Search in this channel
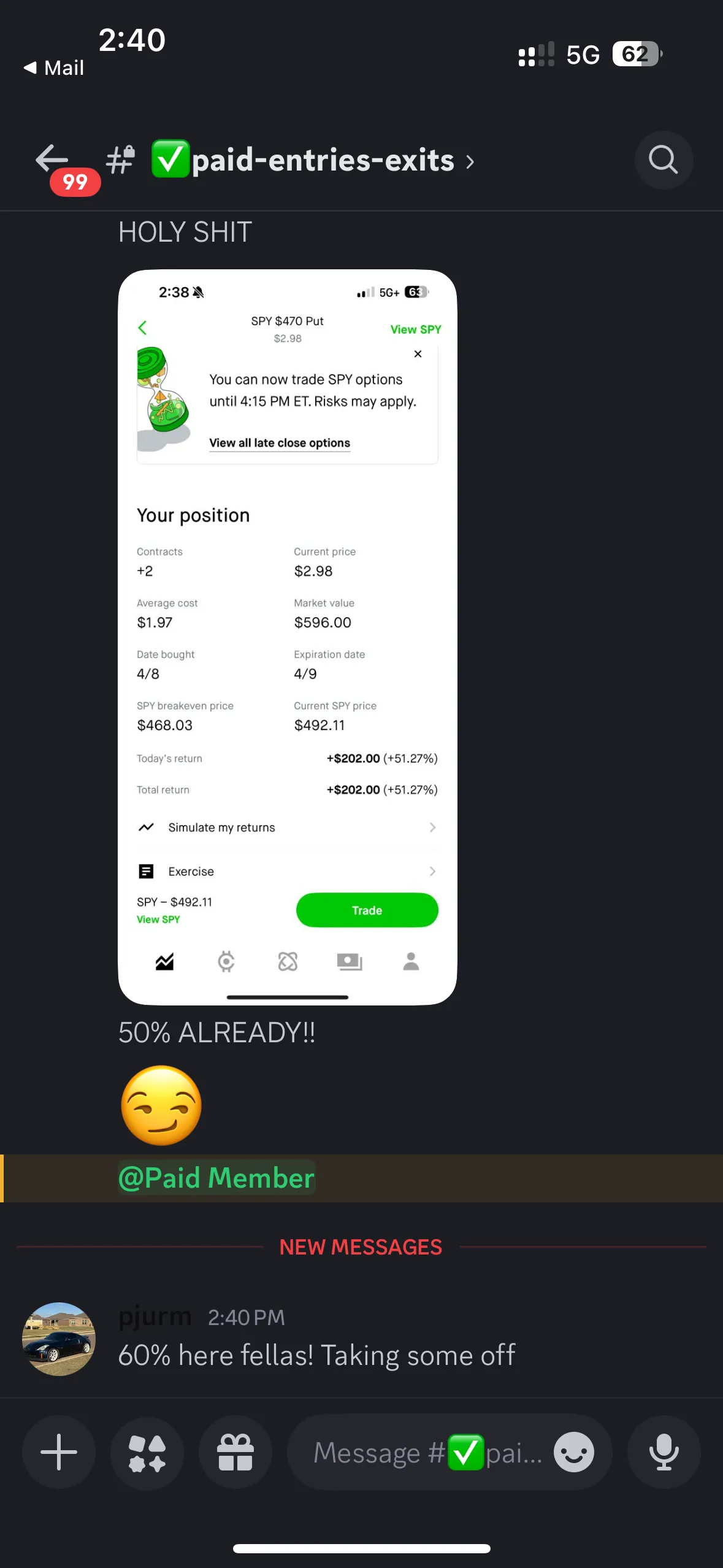Viewport: 723px width, 1568px height. point(664,160)
